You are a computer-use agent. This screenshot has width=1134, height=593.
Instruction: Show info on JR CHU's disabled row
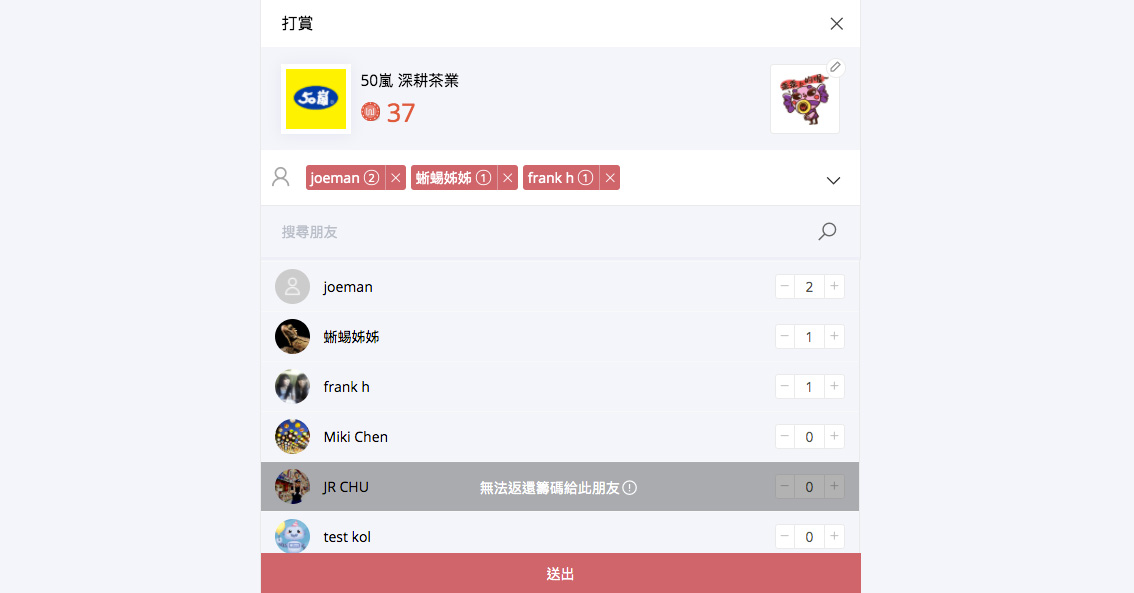click(630, 488)
